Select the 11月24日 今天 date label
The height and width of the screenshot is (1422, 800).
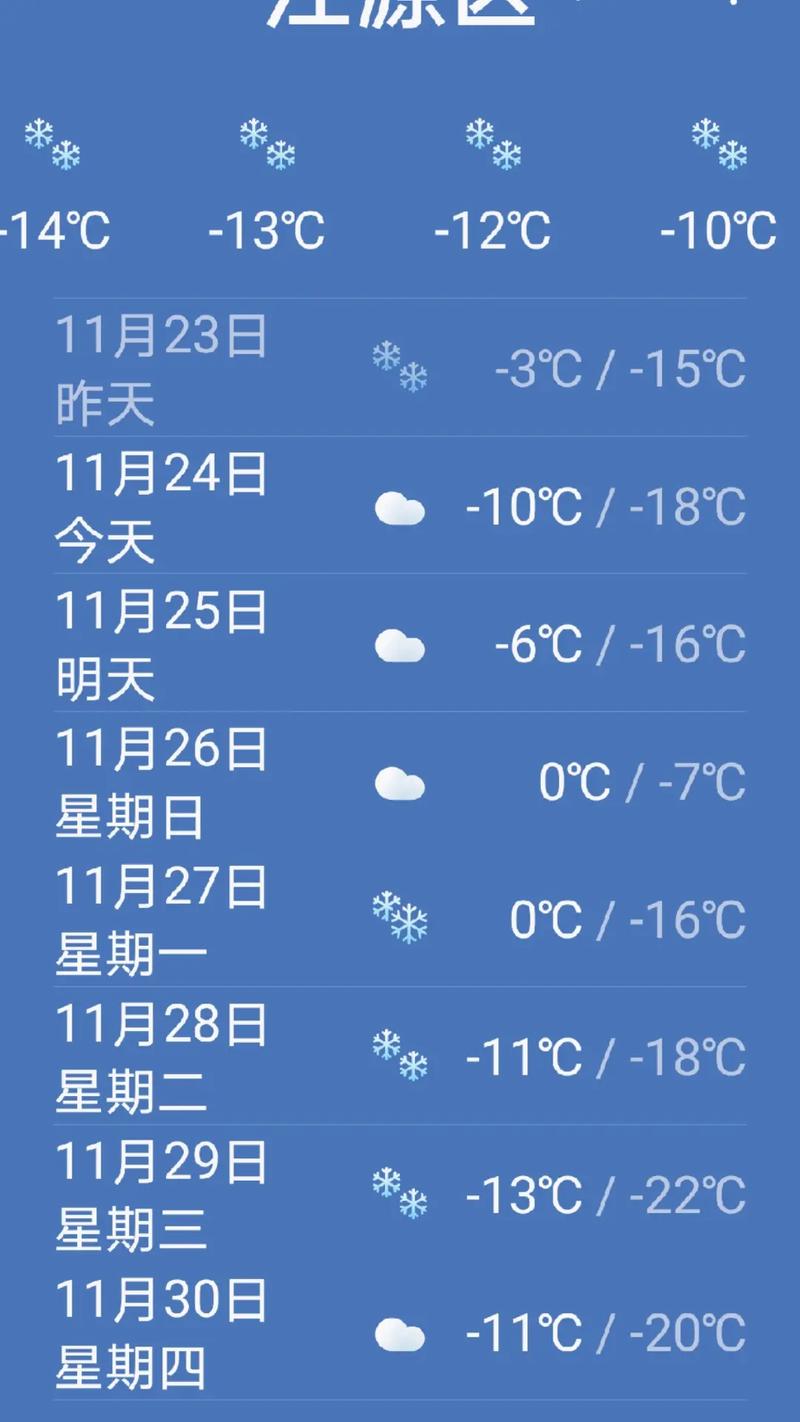[160, 508]
